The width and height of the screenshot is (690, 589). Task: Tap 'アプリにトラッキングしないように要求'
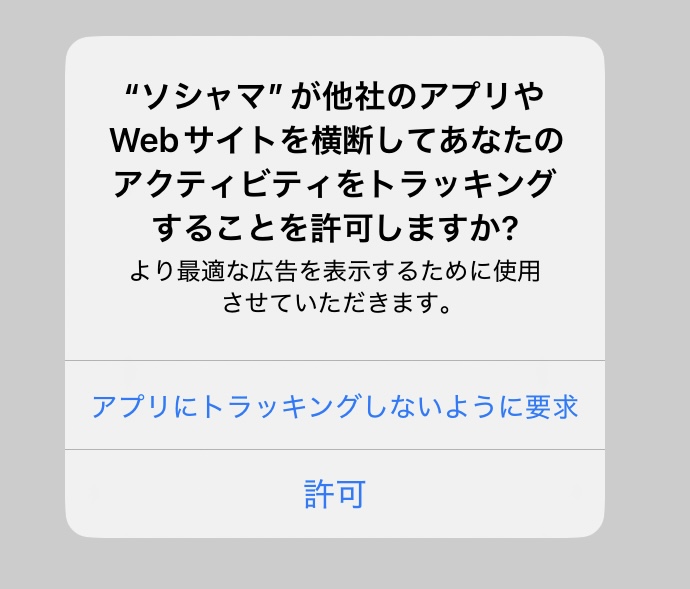click(x=335, y=406)
